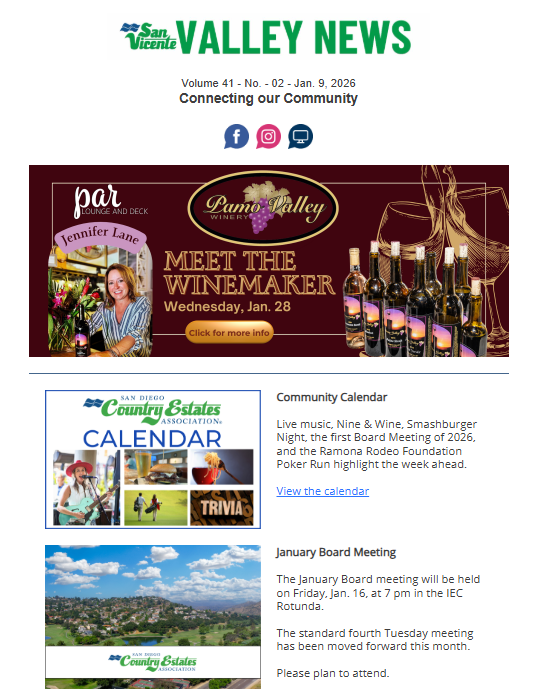Open the Meet the Winemaker banner

pos(269,261)
